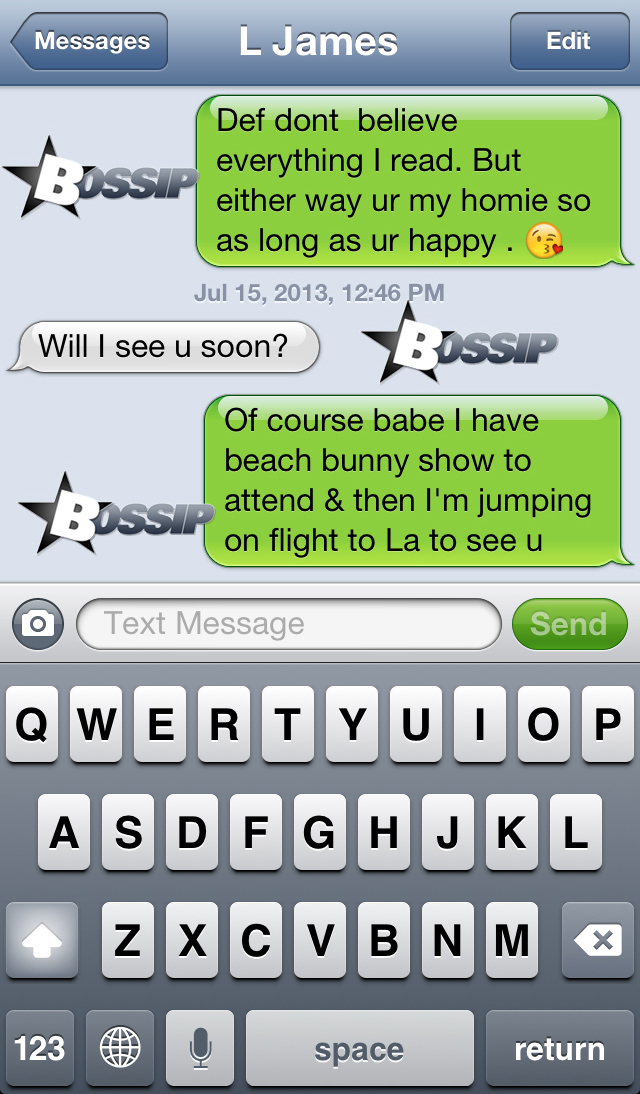Screen dimensions: 640x1094
Task: Focus the Text Message field
Action: (288, 624)
